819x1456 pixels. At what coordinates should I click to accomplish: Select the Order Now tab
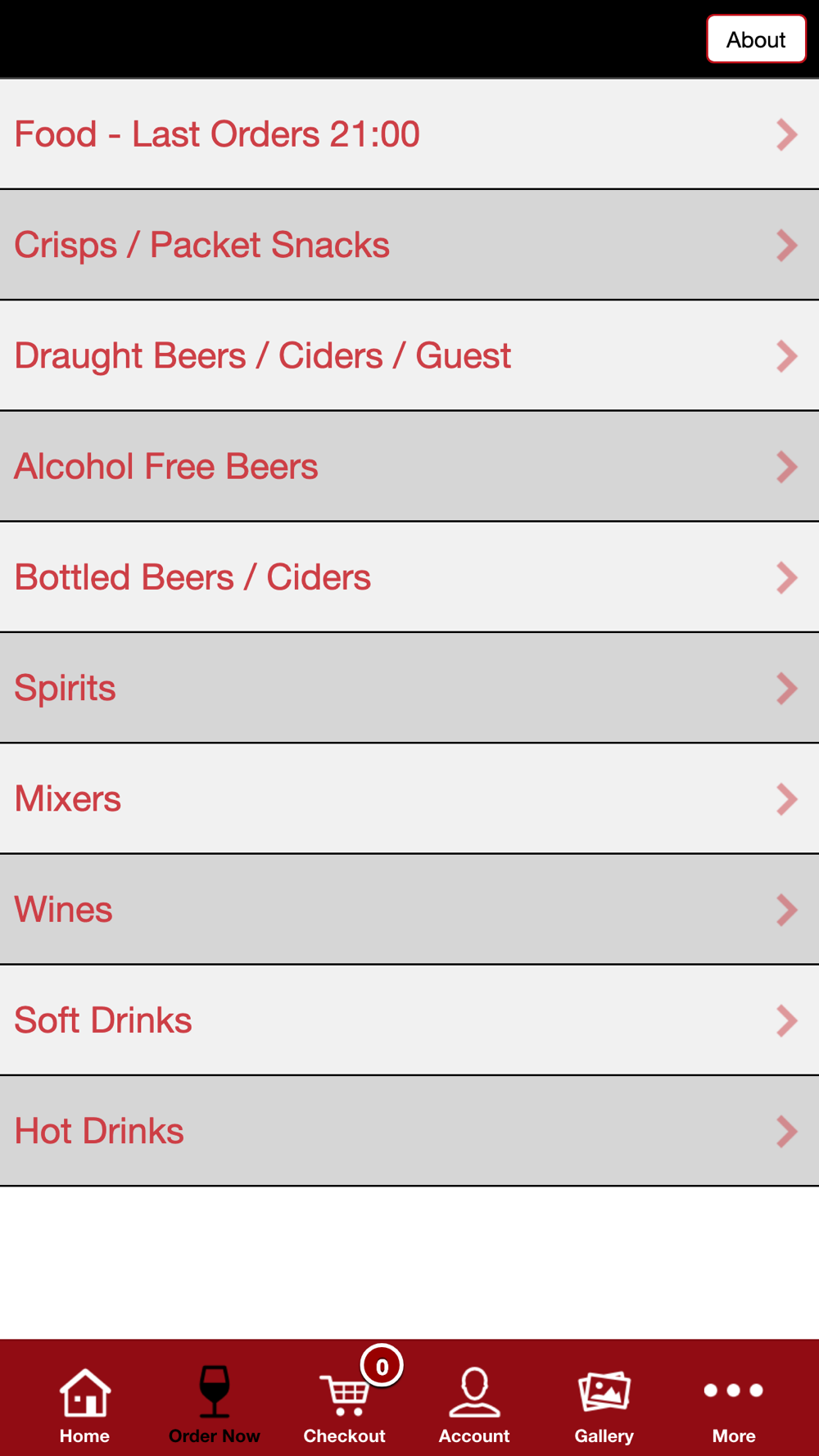click(214, 1404)
